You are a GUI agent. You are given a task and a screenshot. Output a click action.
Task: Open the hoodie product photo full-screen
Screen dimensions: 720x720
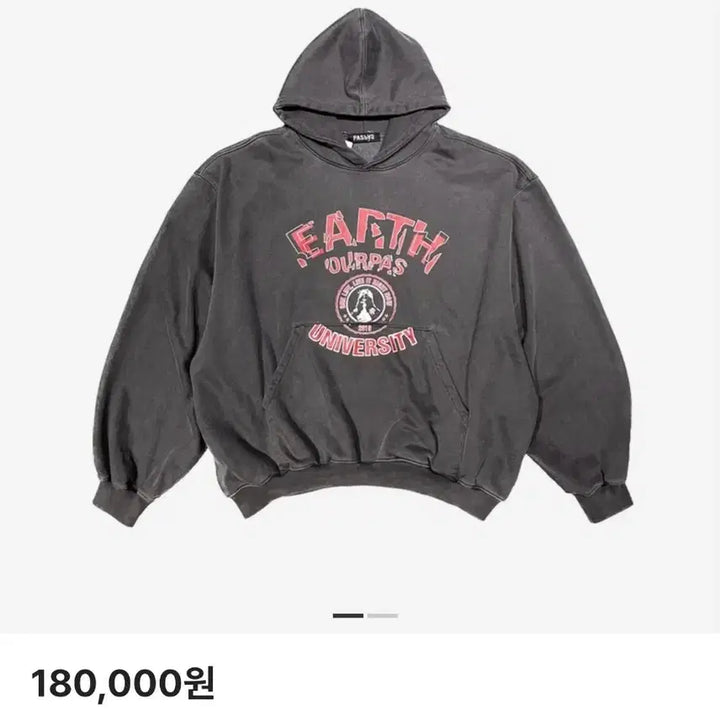[358, 300]
